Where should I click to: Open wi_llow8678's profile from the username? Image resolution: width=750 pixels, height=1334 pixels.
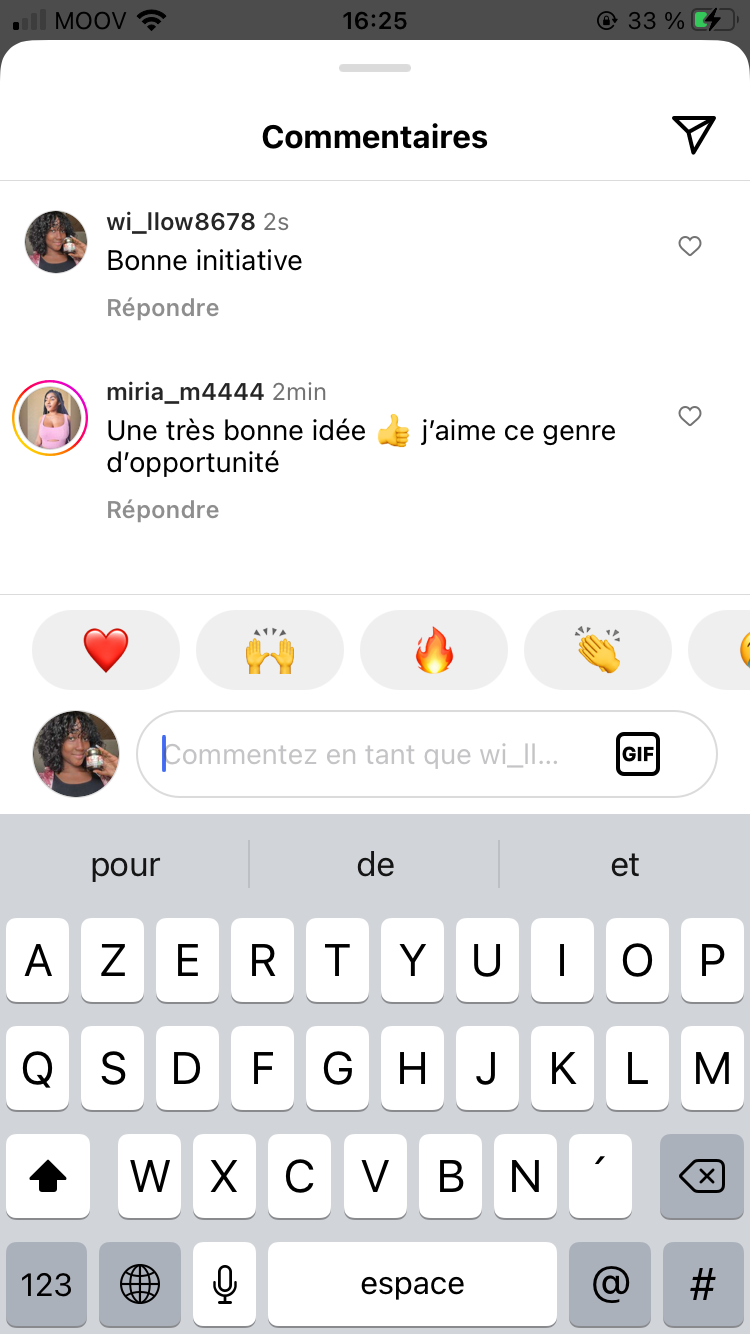181,221
